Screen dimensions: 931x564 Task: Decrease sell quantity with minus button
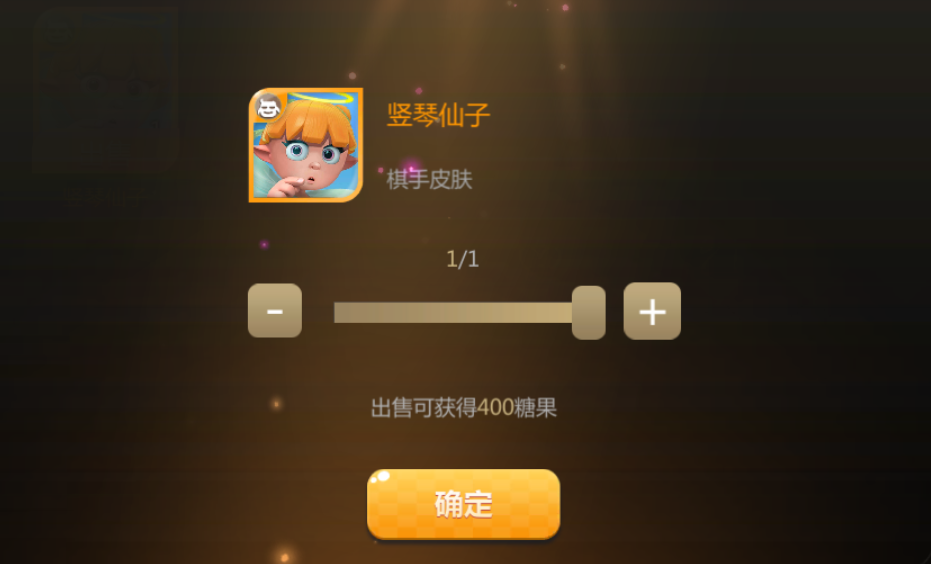click(x=275, y=311)
